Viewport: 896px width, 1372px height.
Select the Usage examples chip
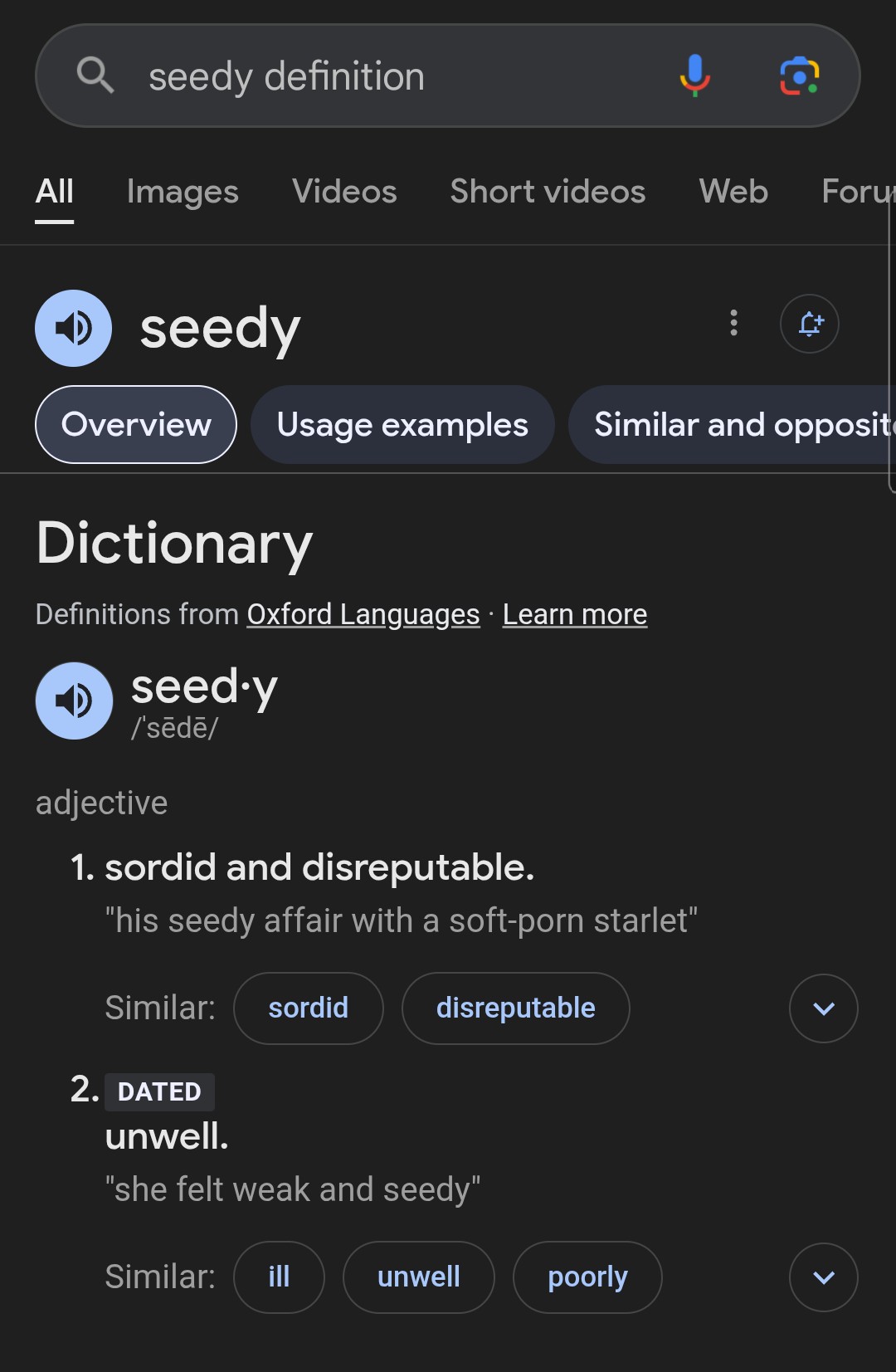coord(402,425)
